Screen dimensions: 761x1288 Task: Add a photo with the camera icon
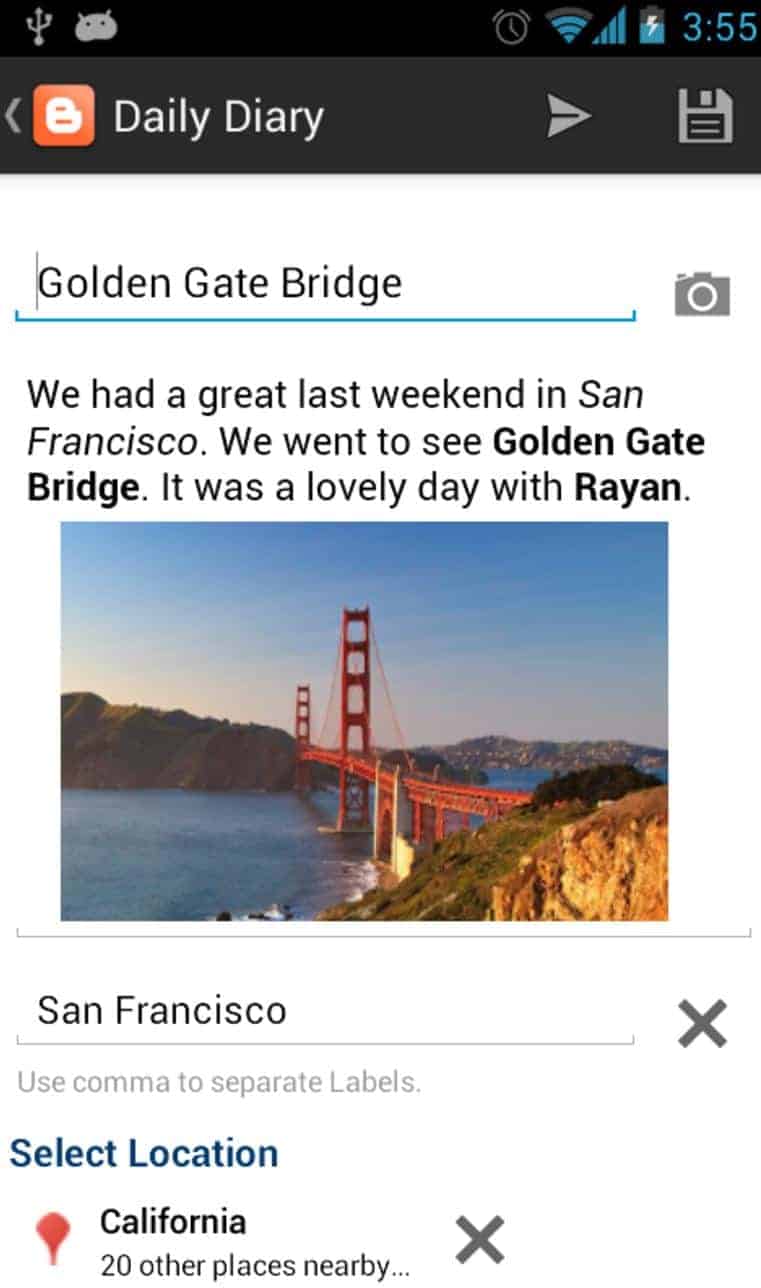pyautogui.click(x=702, y=294)
